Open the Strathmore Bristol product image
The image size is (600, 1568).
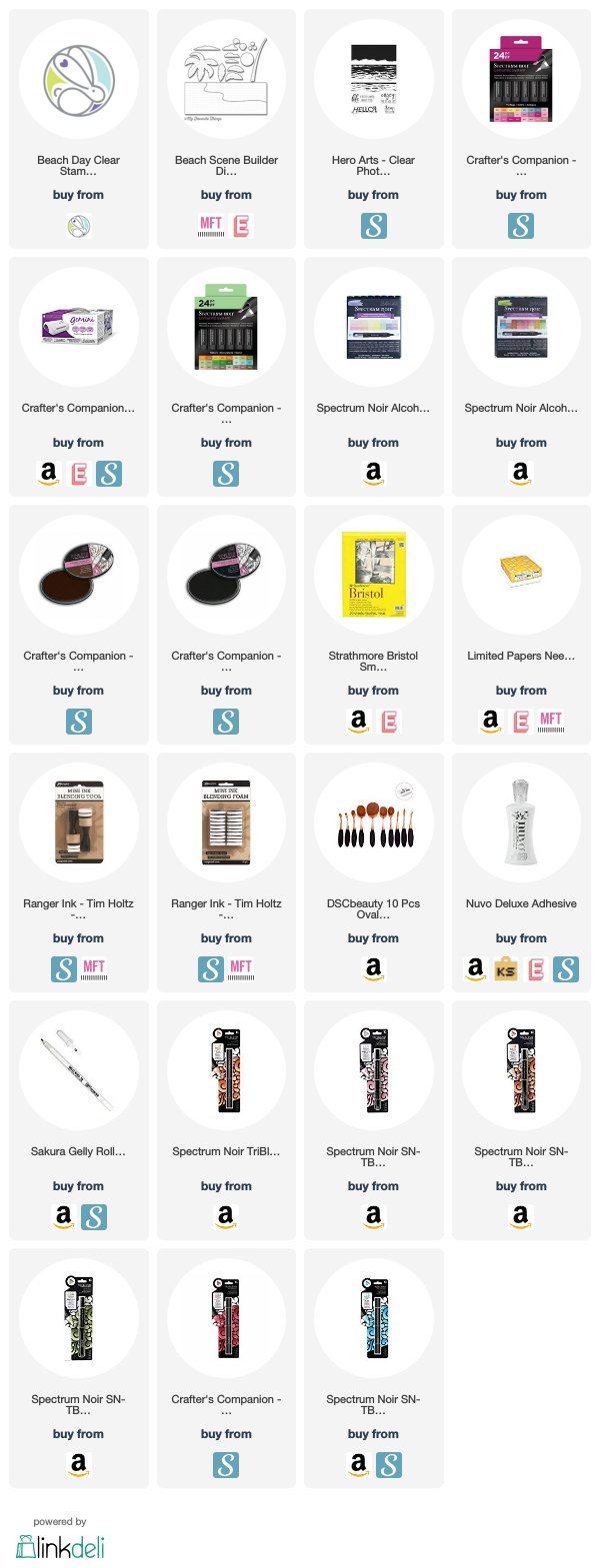[373, 576]
